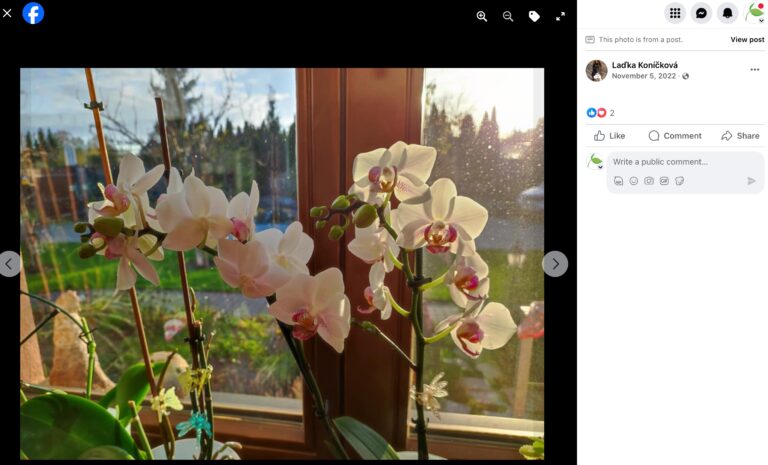This screenshot has width=768, height=465.
Task: Enter fullscreen photo mode
Action: tap(560, 16)
